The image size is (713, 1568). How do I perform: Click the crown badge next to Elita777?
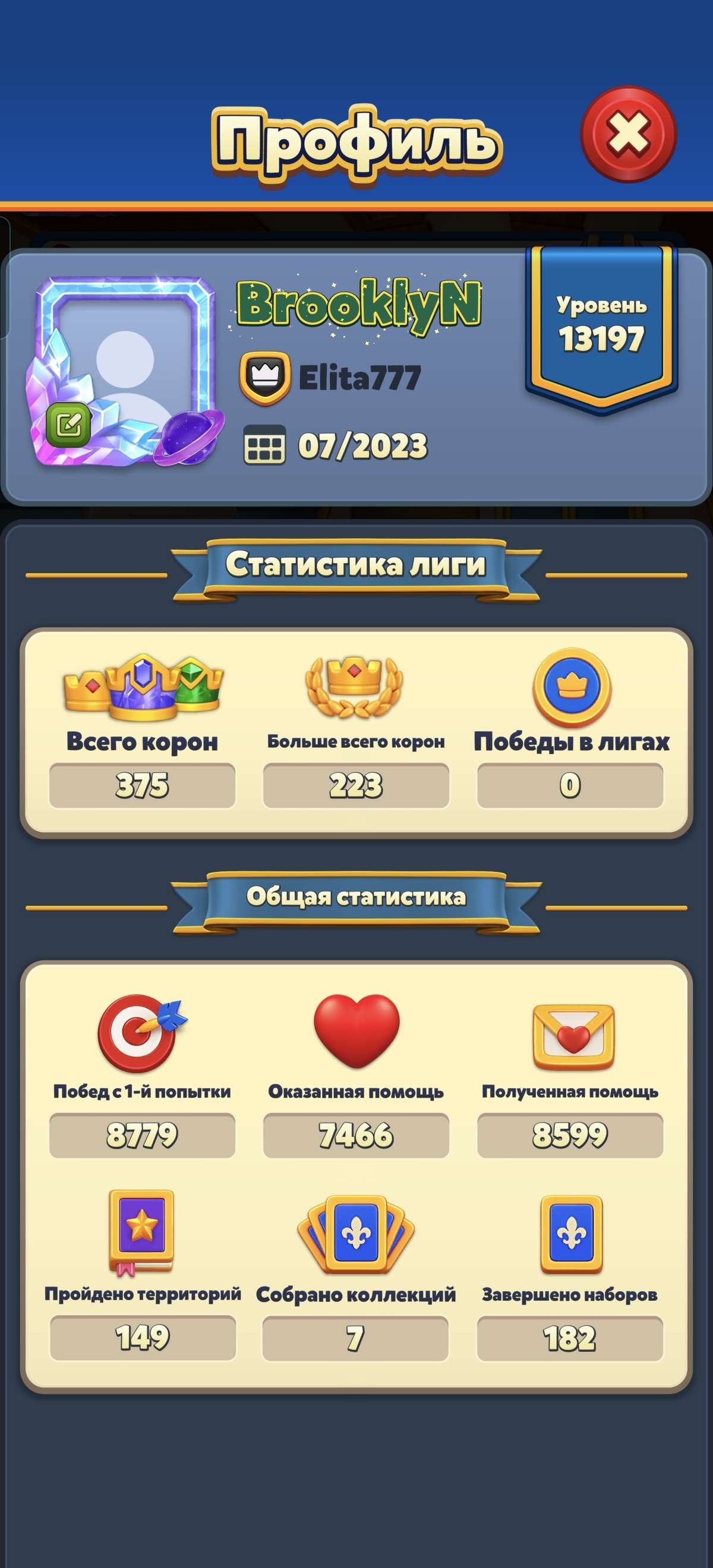point(263,376)
